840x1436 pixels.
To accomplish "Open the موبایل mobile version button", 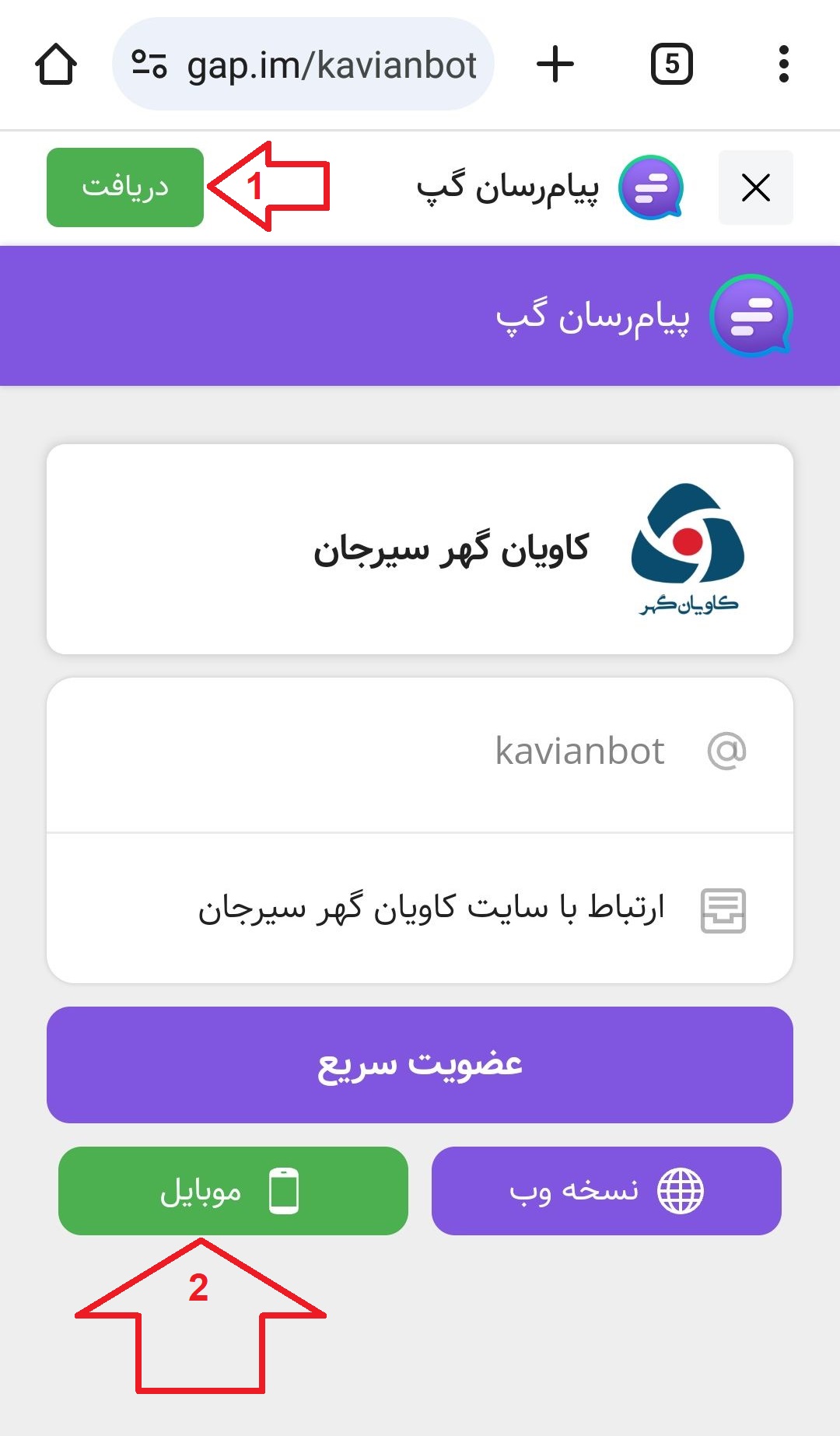I will 233,1190.
